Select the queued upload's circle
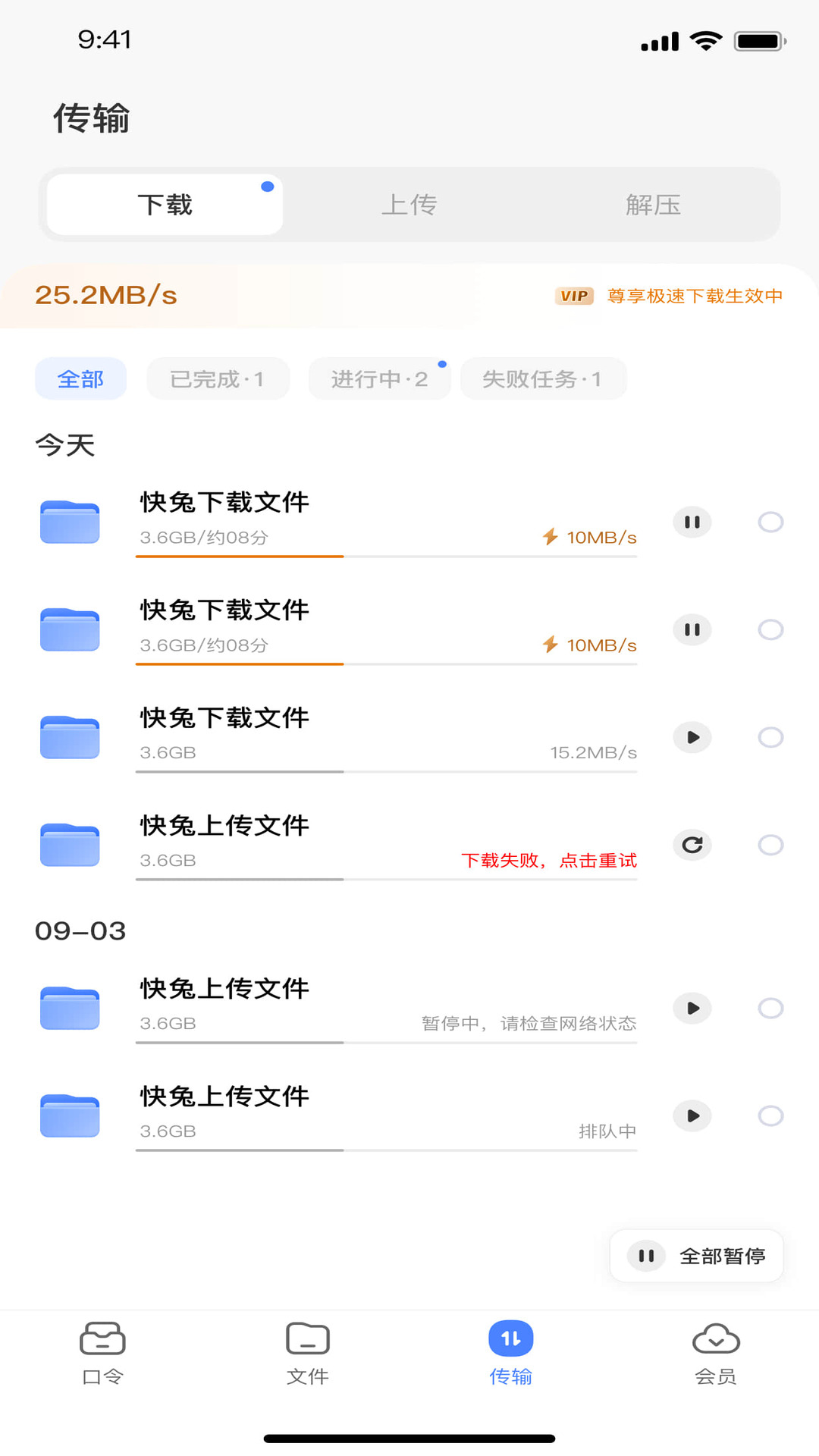Screen dimensions: 819x1456 (770, 1116)
